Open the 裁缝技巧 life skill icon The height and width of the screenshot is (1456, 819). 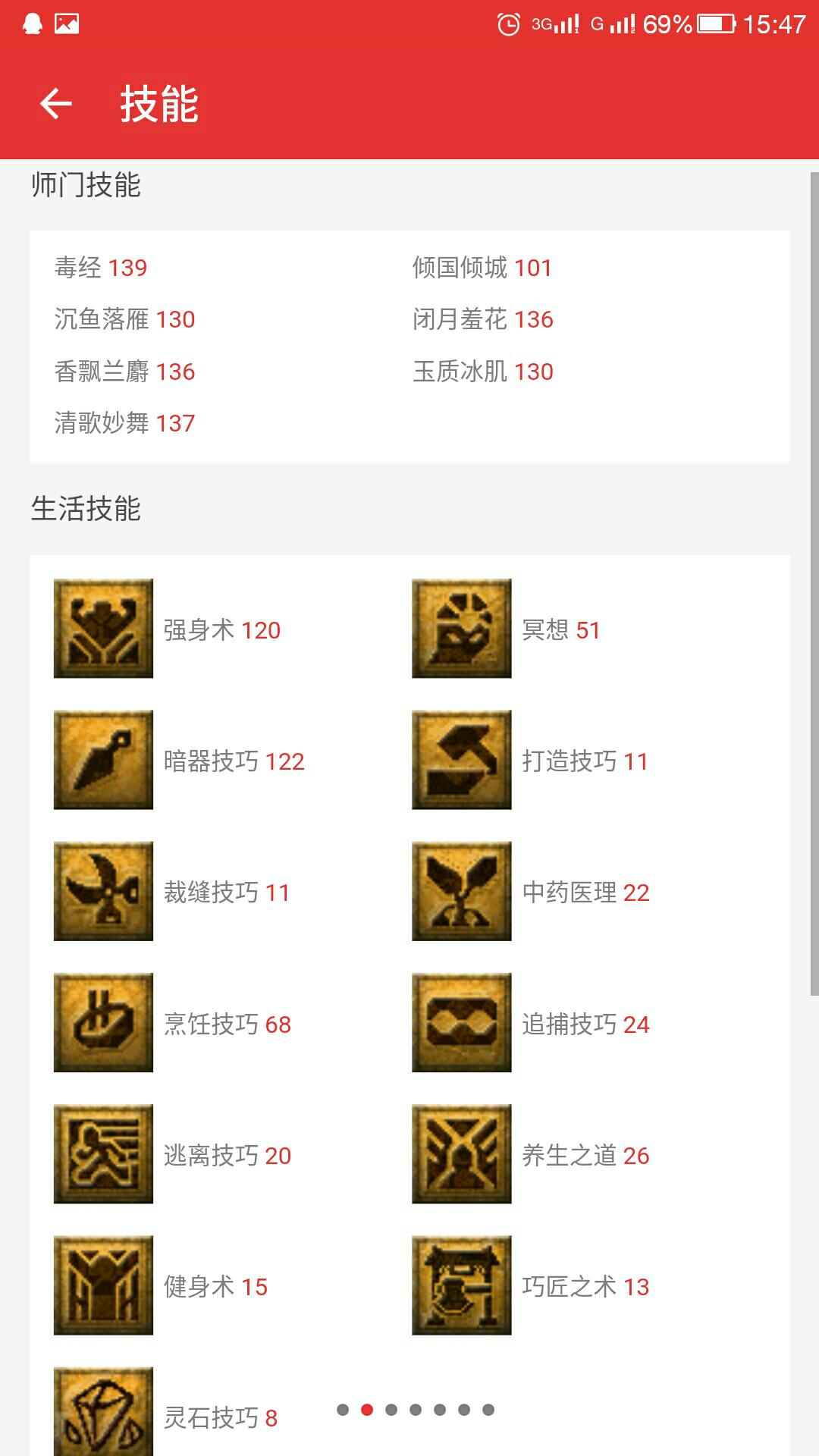[103, 891]
